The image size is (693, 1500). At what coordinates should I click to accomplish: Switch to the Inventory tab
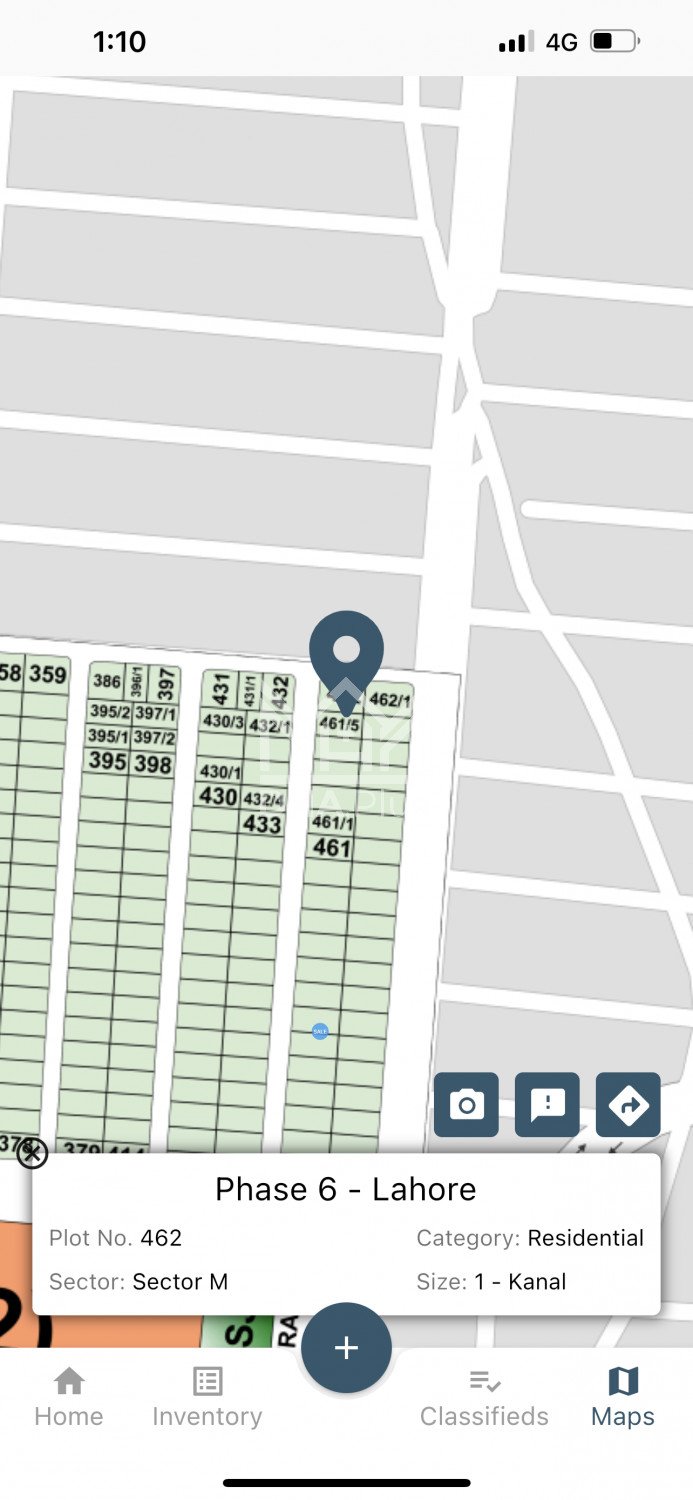[x=207, y=1398]
